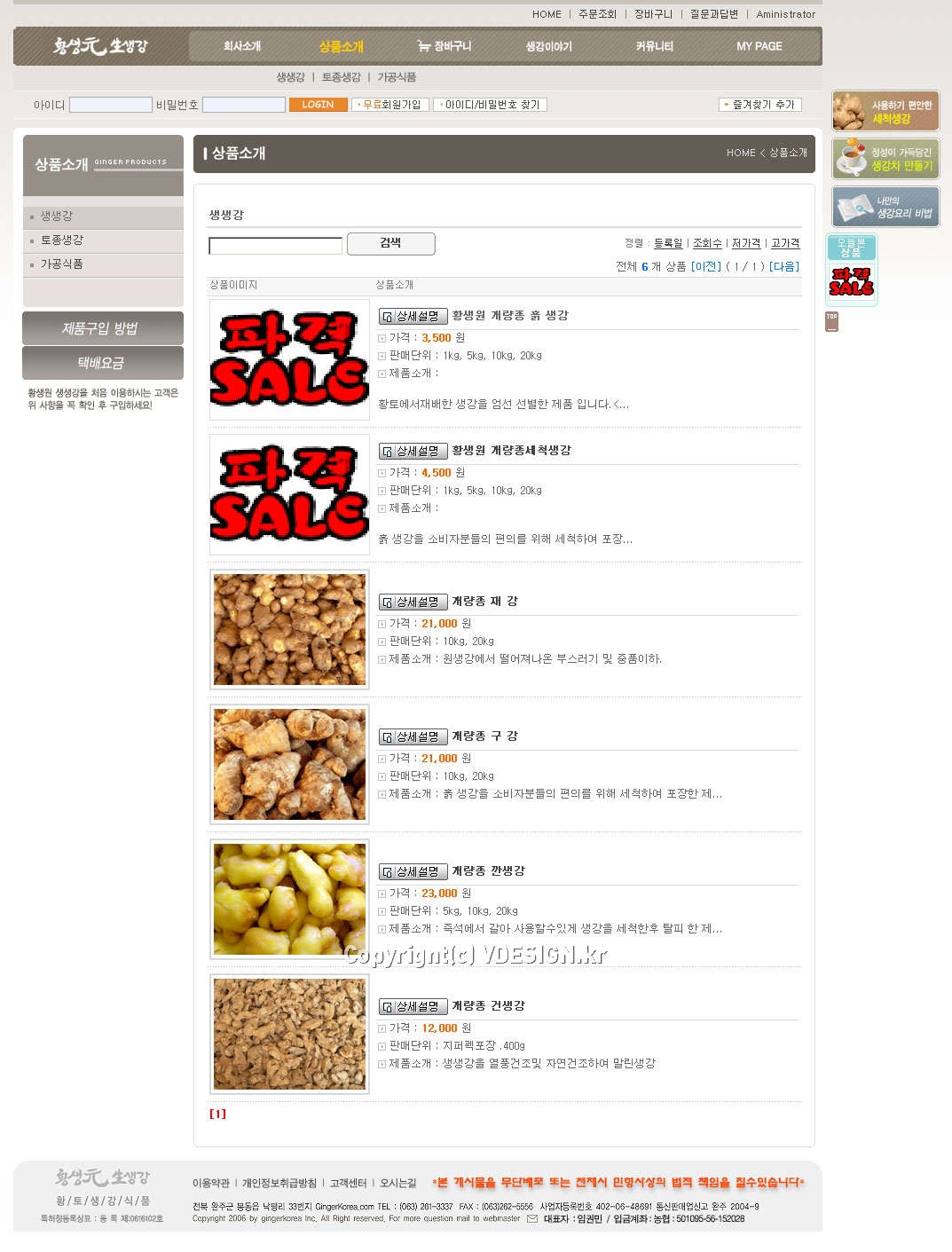Image resolution: width=952 pixels, height=1252 pixels.
Task: Sort products by 저가격
Action: [x=745, y=243]
